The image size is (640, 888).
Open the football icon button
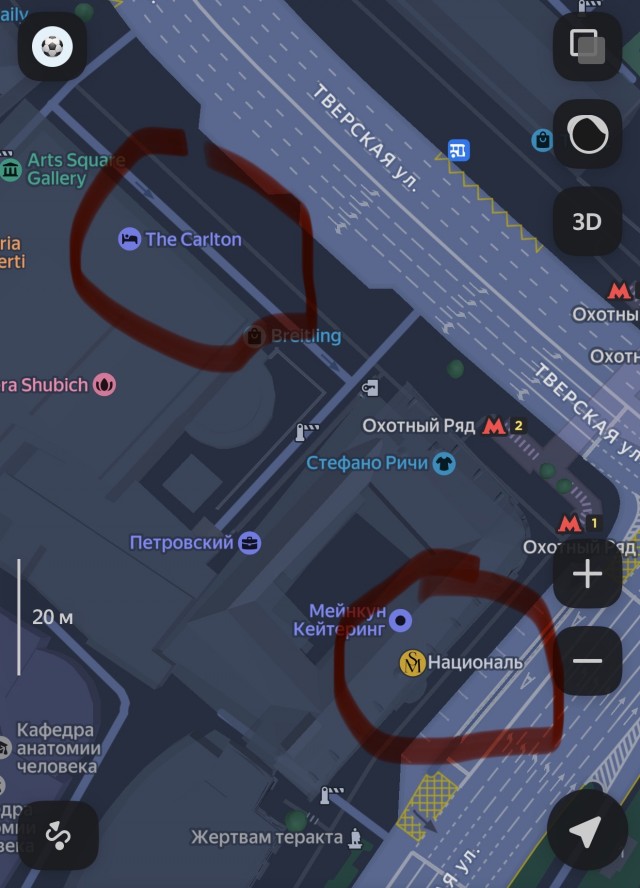click(x=51, y=47)
